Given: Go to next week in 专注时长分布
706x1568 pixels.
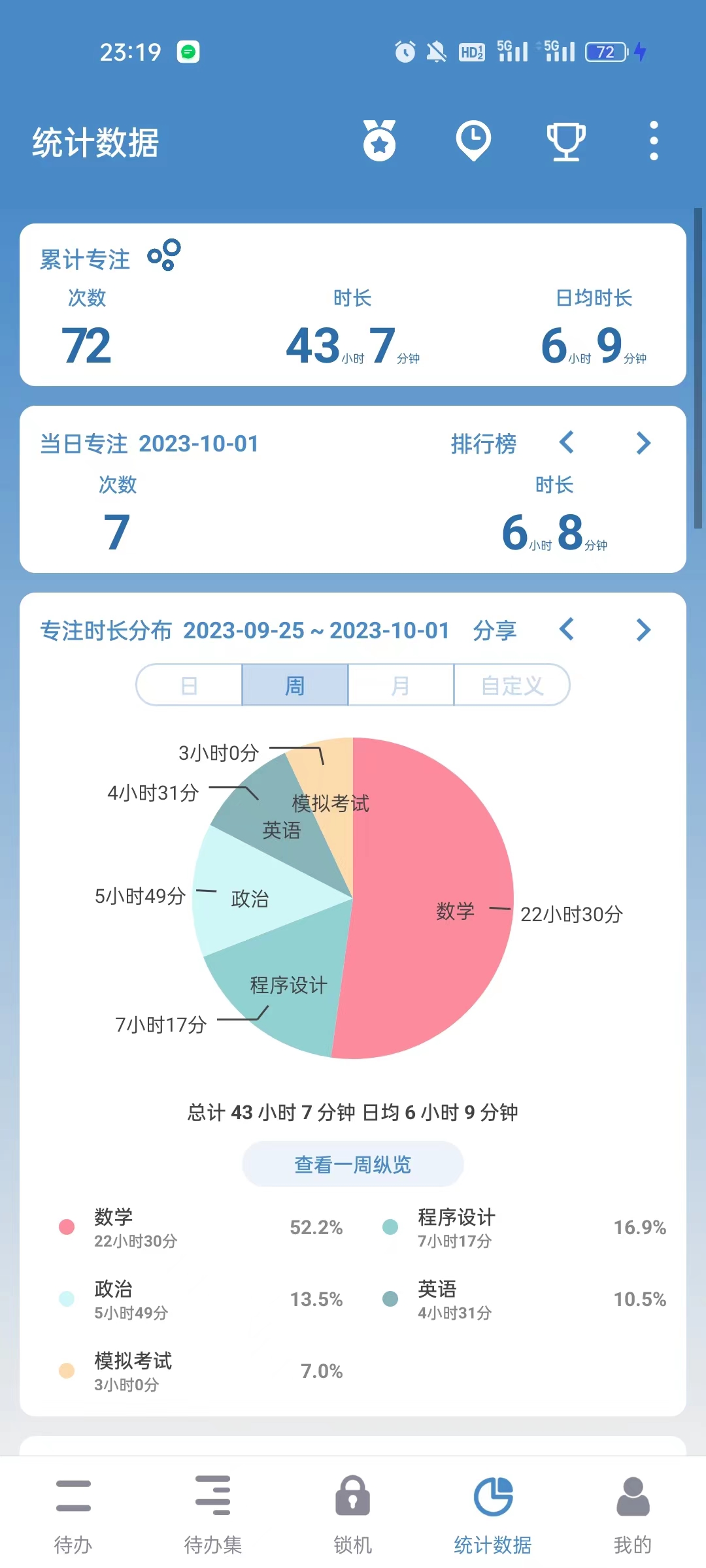Looking at the screenshot, I should pyautogui.click(x=643, y=630).
